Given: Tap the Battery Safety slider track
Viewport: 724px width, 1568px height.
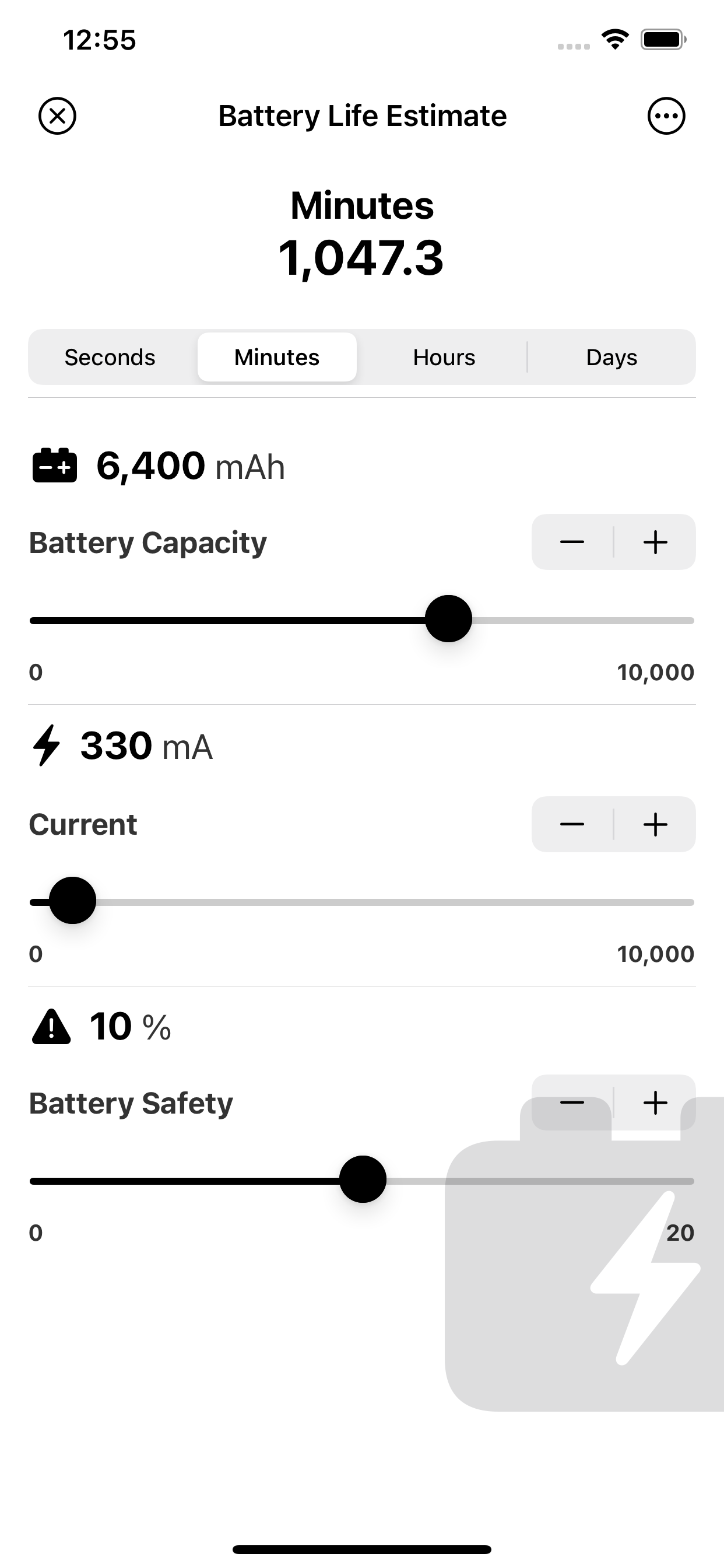Looking at the screenshot, I should [362, 1181].
